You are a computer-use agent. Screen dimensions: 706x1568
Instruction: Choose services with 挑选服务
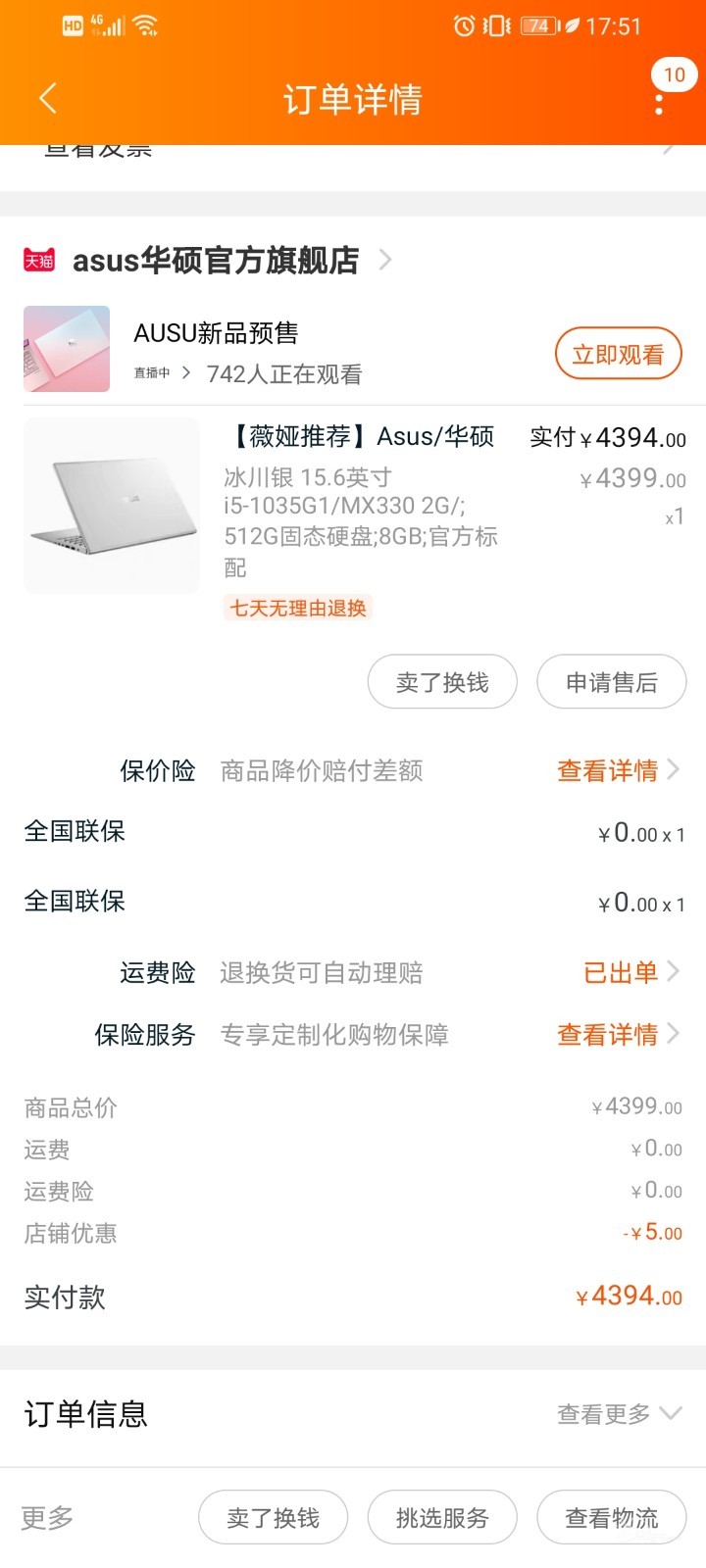pyautogui.click(x=442, y=1518)
